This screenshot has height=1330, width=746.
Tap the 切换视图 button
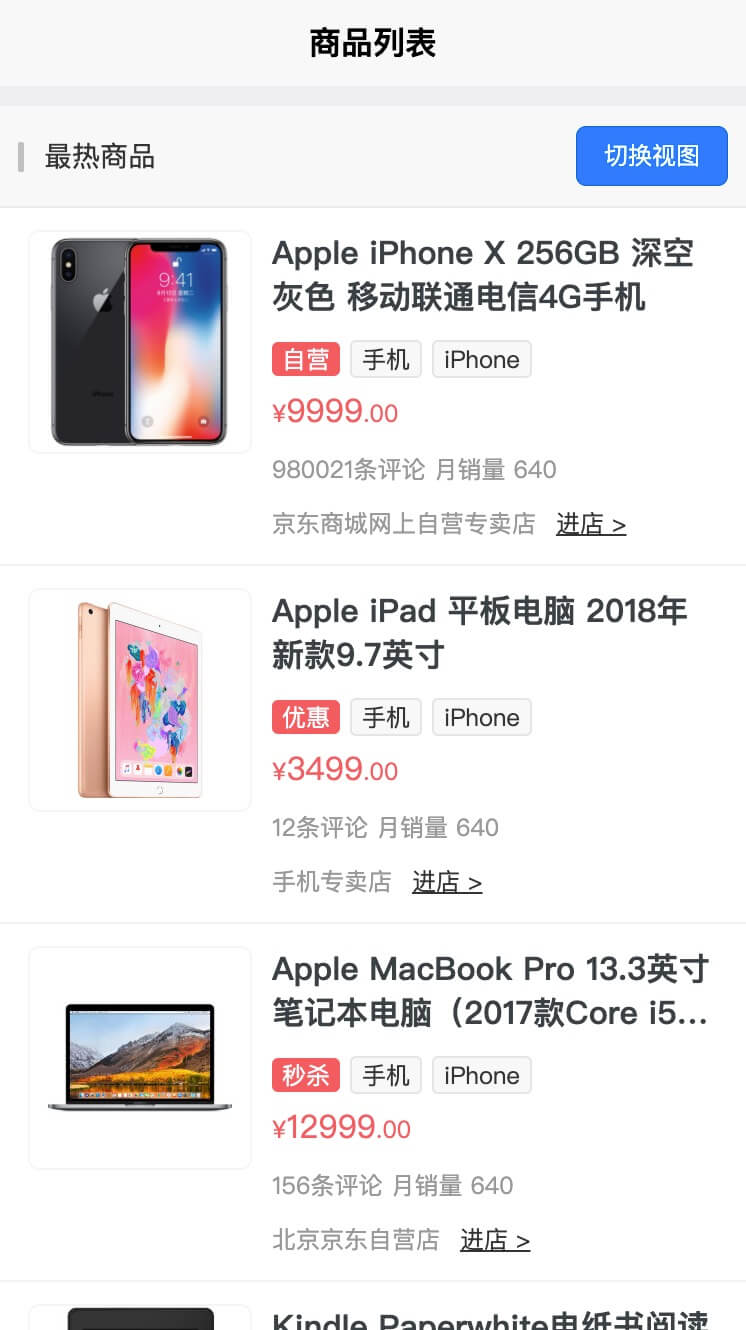click(651, 156)
